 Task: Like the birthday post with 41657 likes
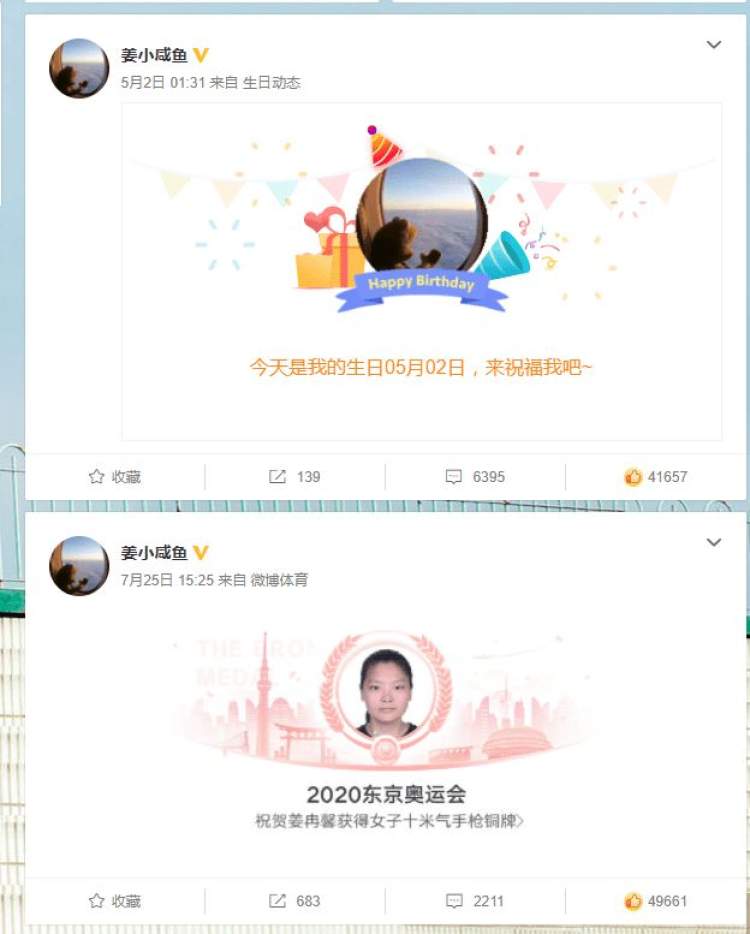[655, 477]
